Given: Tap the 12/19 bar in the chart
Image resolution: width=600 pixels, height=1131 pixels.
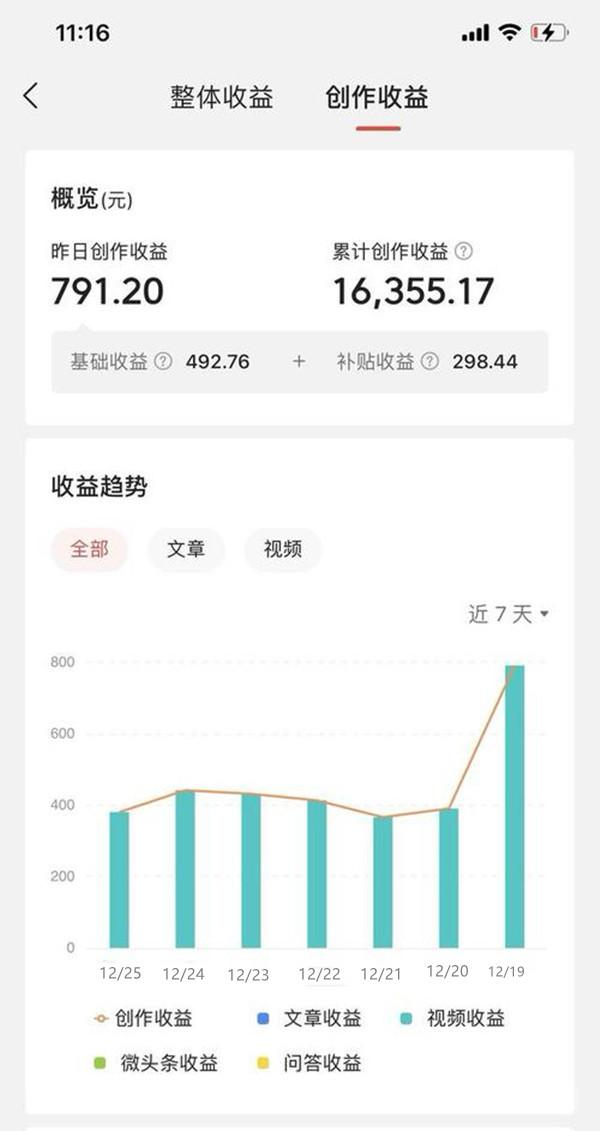Looking at the screenshot, I should [x=515, y=806].
